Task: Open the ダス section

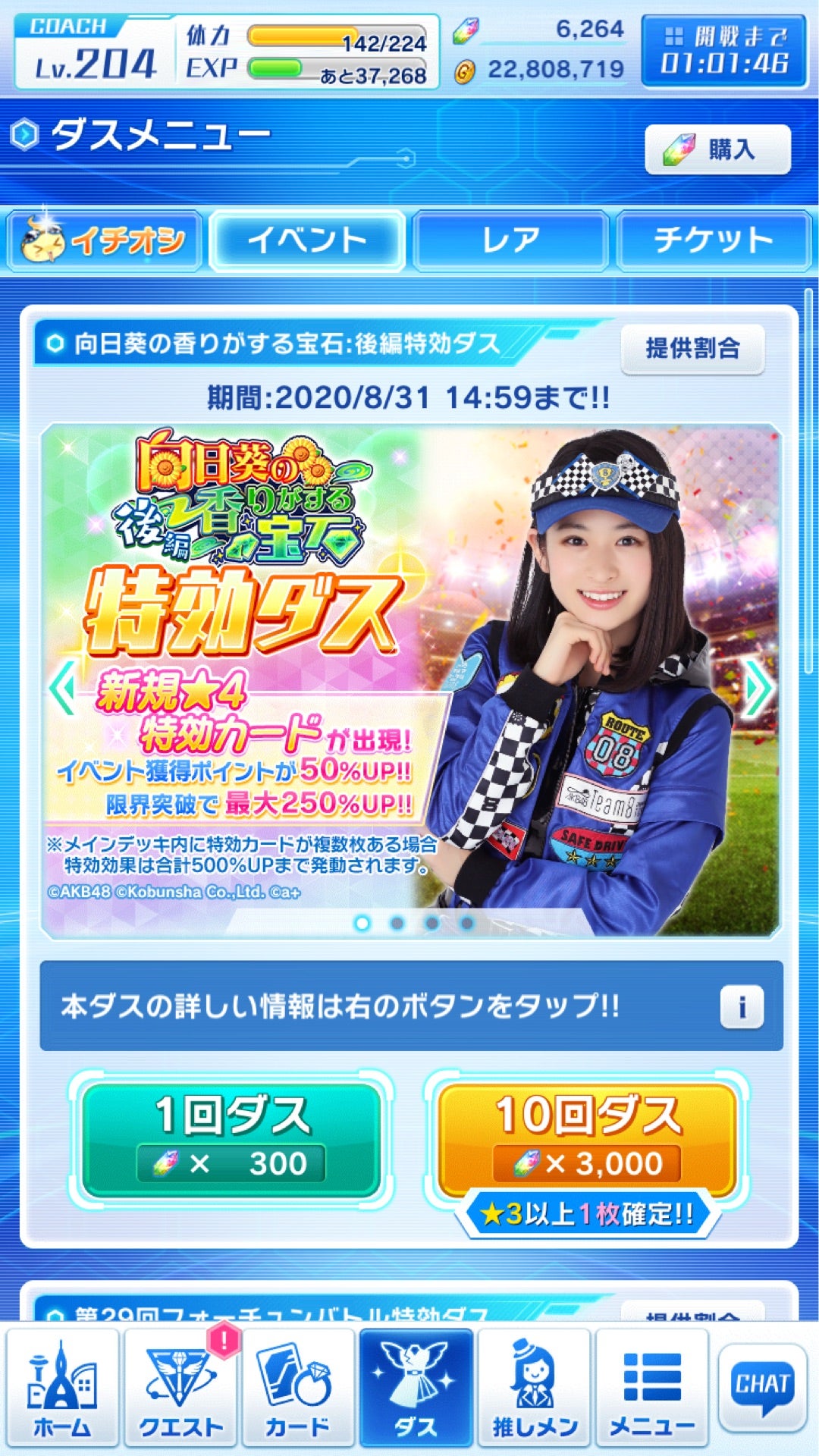Action: [x=416, y=1387]
